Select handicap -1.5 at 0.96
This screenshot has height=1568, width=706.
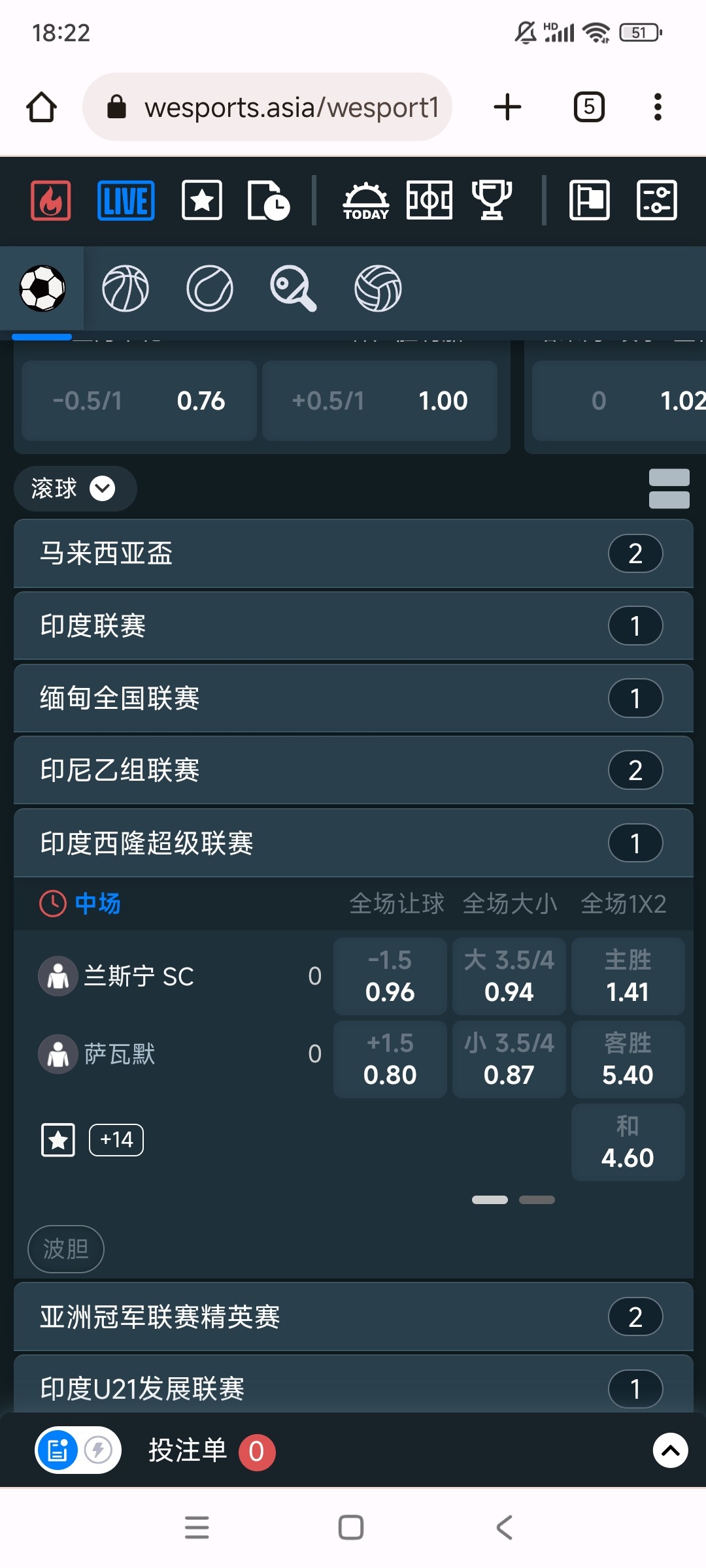point(390,976)
